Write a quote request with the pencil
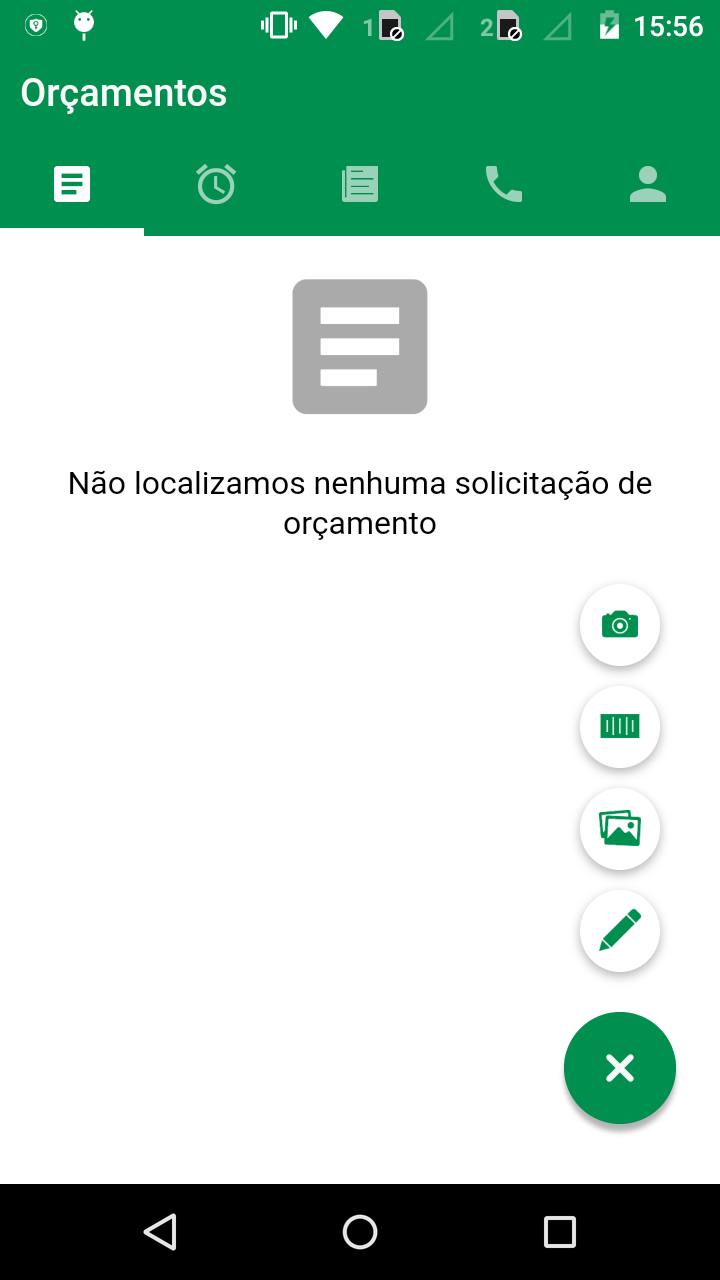Screen dimensions: 720x1280 [620, 931]
